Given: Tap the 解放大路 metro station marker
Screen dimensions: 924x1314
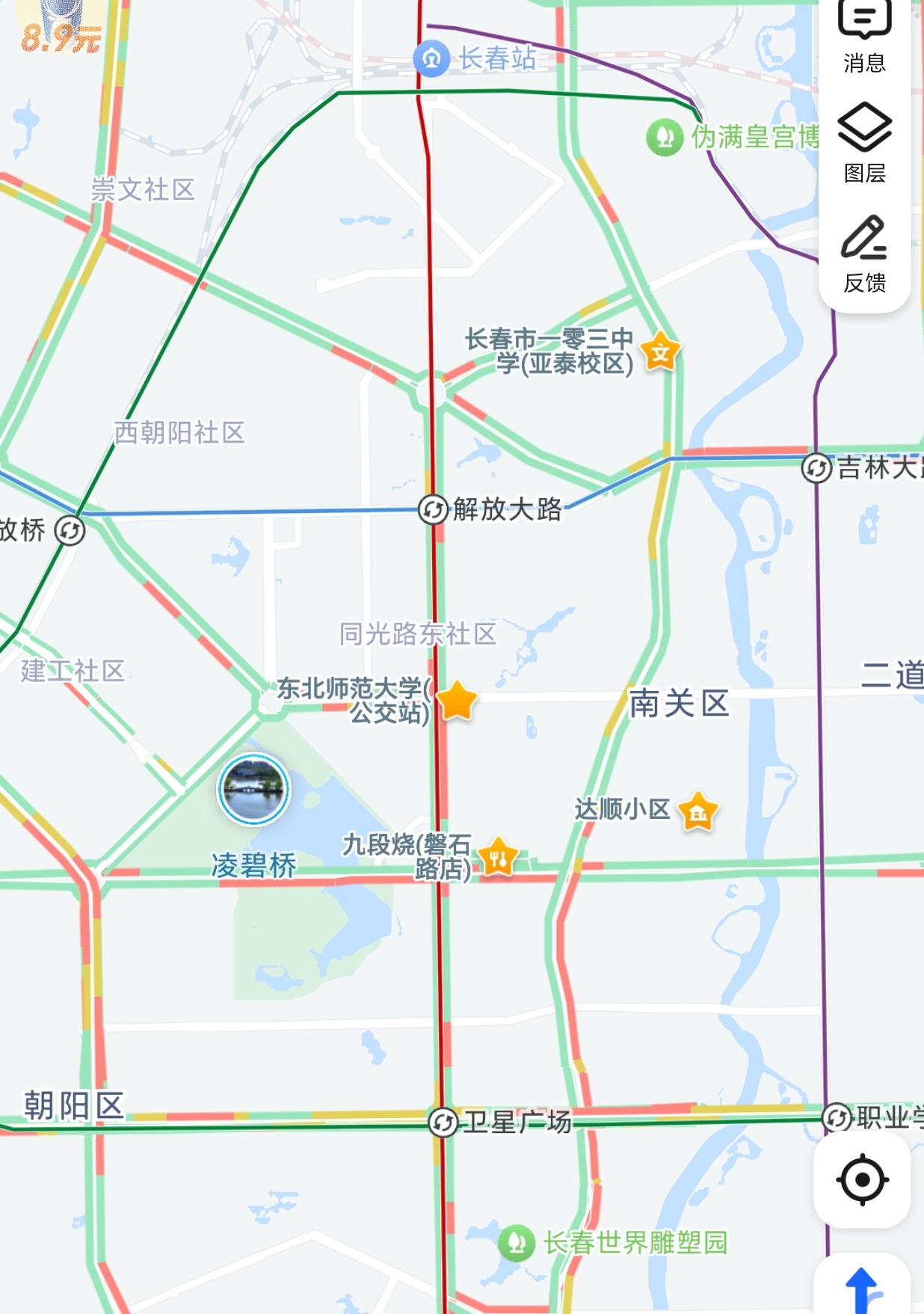Looking at the screenshot, I should pos(433,510).
